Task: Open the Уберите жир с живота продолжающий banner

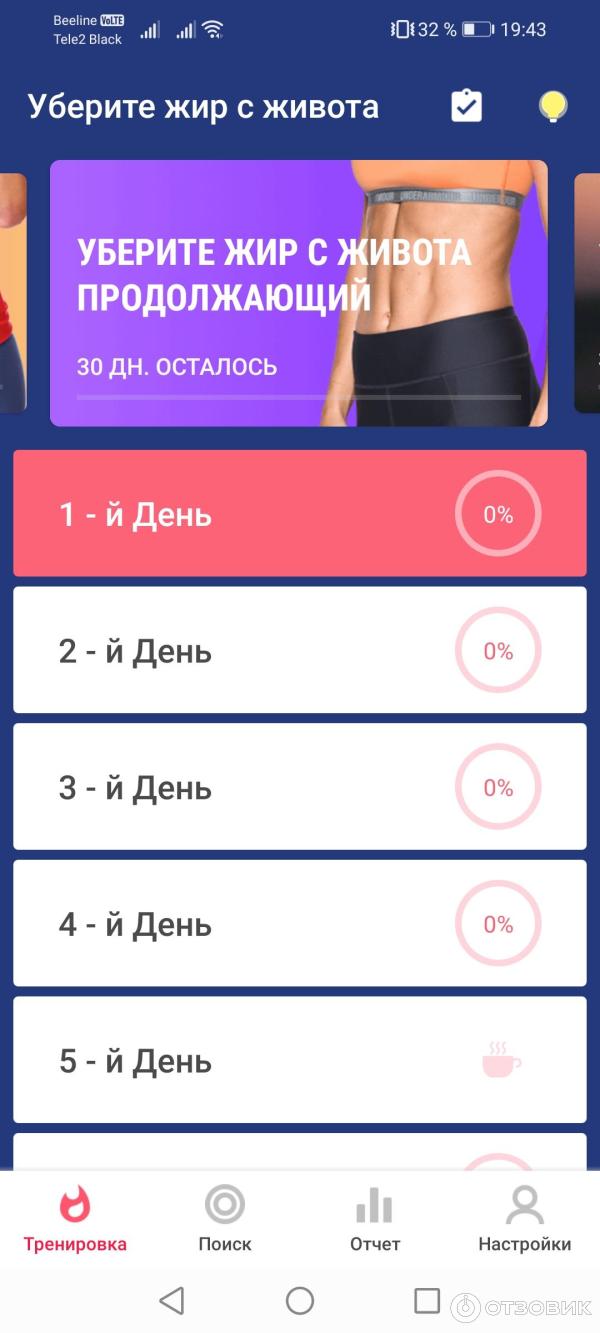Action: 299,293
